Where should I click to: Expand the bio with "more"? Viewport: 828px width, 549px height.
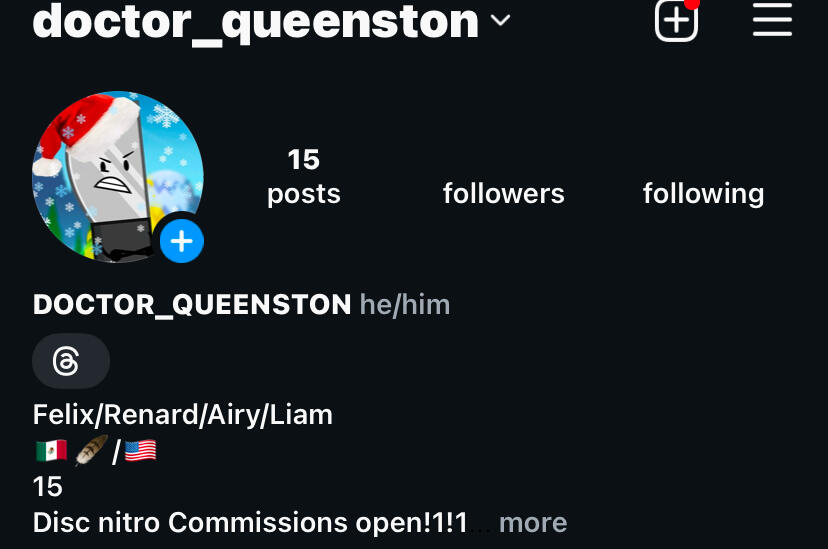tap(532, 522)
